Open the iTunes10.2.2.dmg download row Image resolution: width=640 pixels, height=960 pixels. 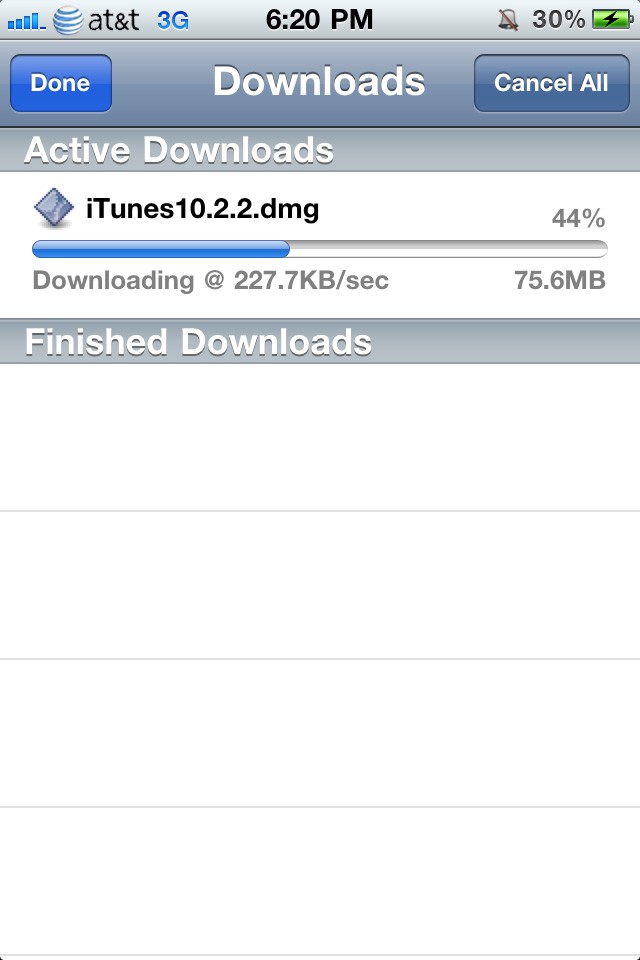320,244
